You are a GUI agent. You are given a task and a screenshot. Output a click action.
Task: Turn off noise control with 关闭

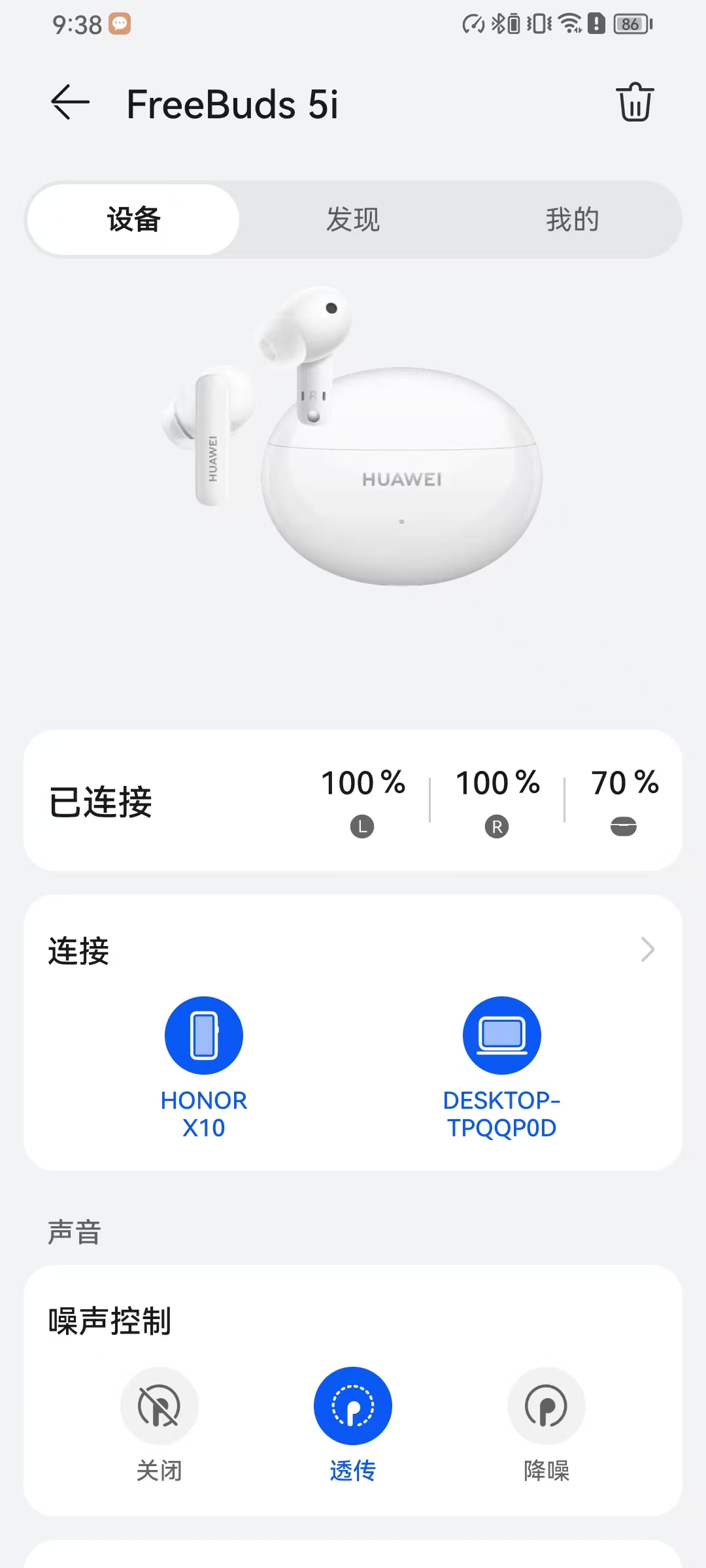tap(160, 1407)
